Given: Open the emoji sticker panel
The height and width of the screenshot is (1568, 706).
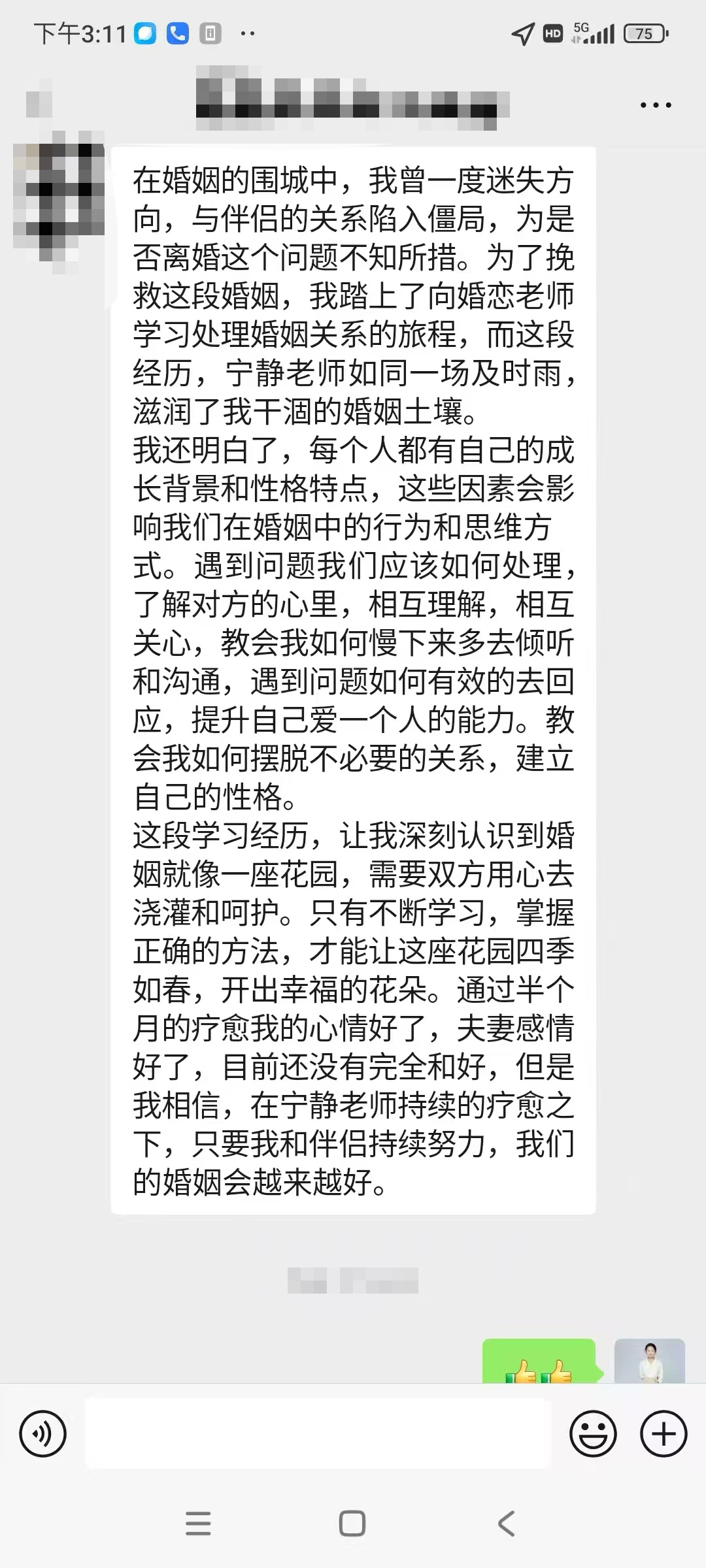Looking at the screenshot, I should [x=593, y=1434].
